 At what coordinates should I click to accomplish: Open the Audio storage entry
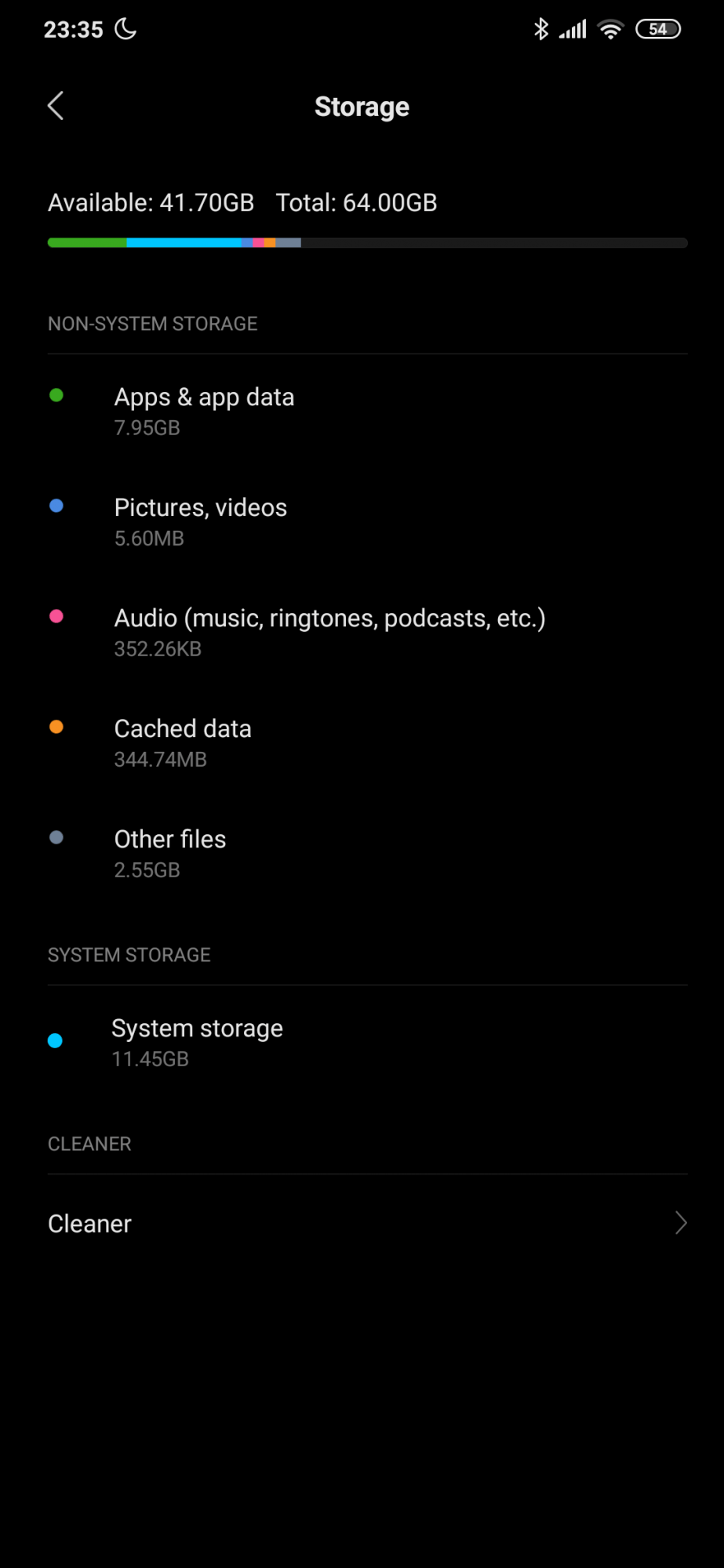pos(329,632)
